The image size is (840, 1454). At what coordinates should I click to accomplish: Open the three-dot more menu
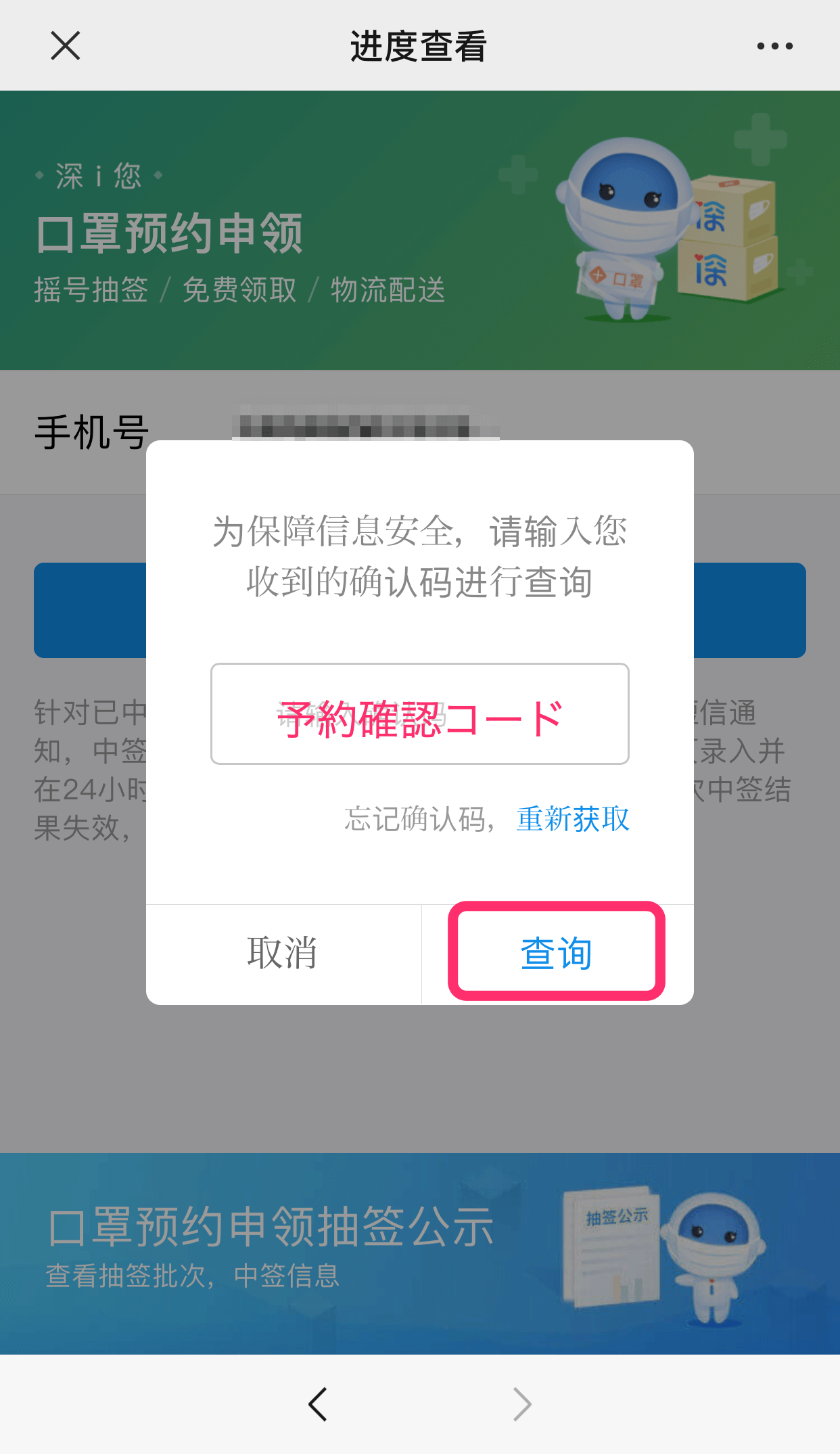[775, 46]
